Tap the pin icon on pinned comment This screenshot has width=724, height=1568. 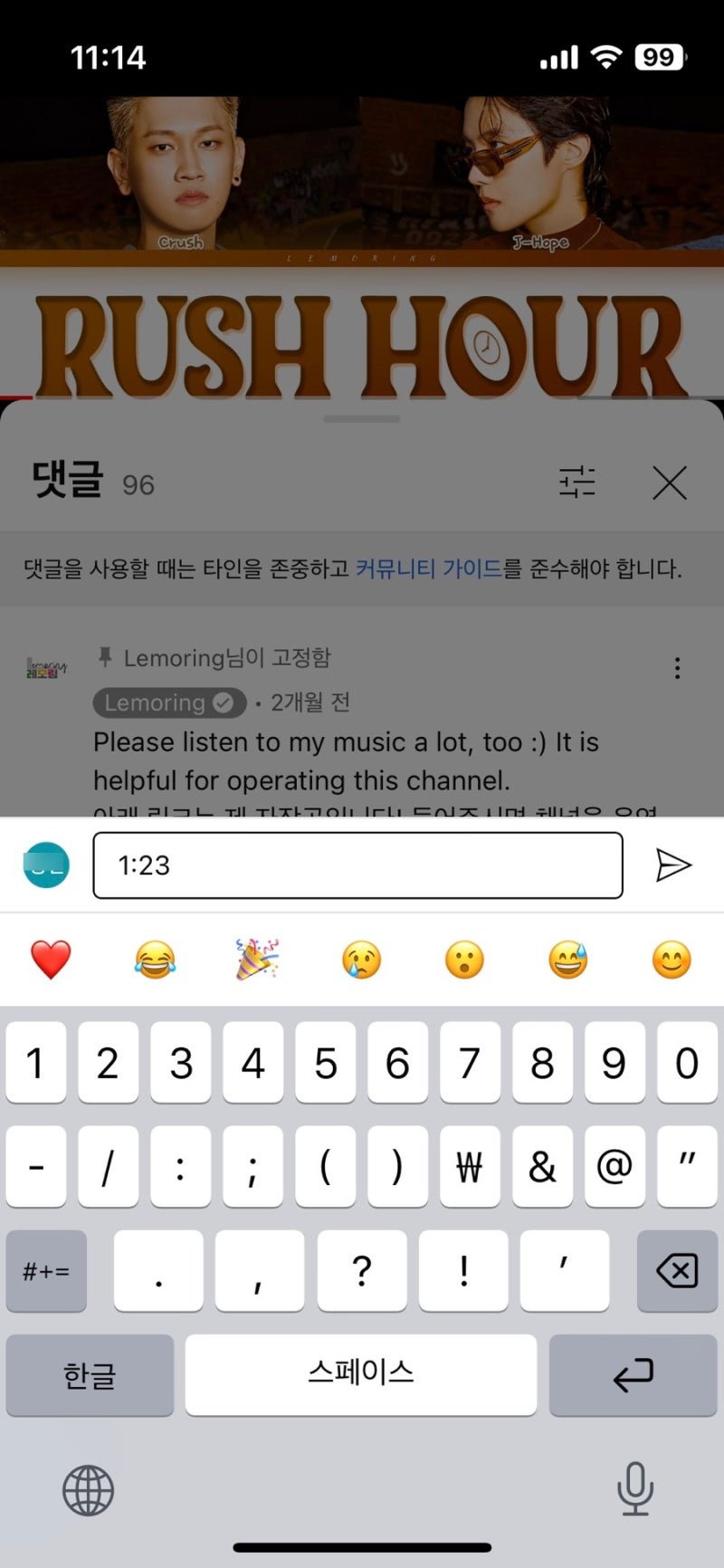point(102,658)
